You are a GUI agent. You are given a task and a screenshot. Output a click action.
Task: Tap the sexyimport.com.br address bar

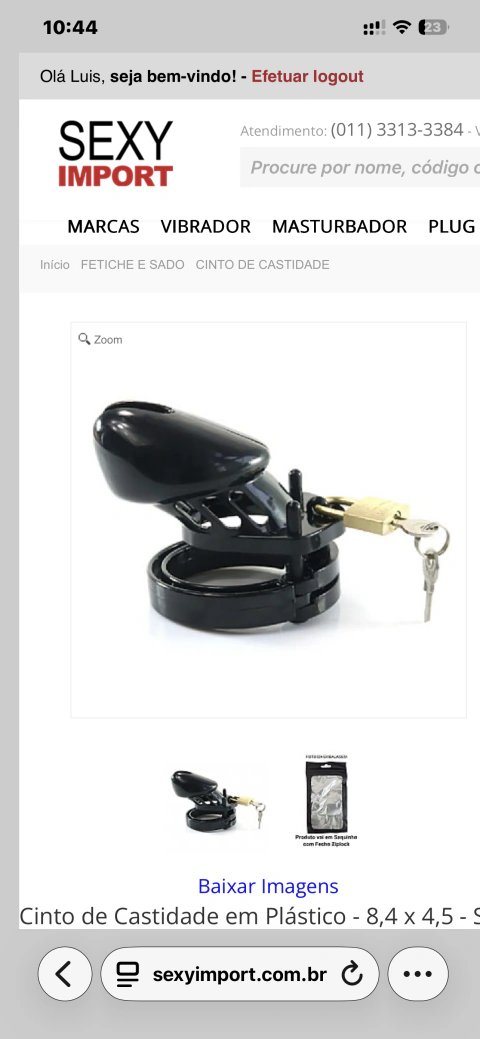pyautogui.click(x=239, y=974)
